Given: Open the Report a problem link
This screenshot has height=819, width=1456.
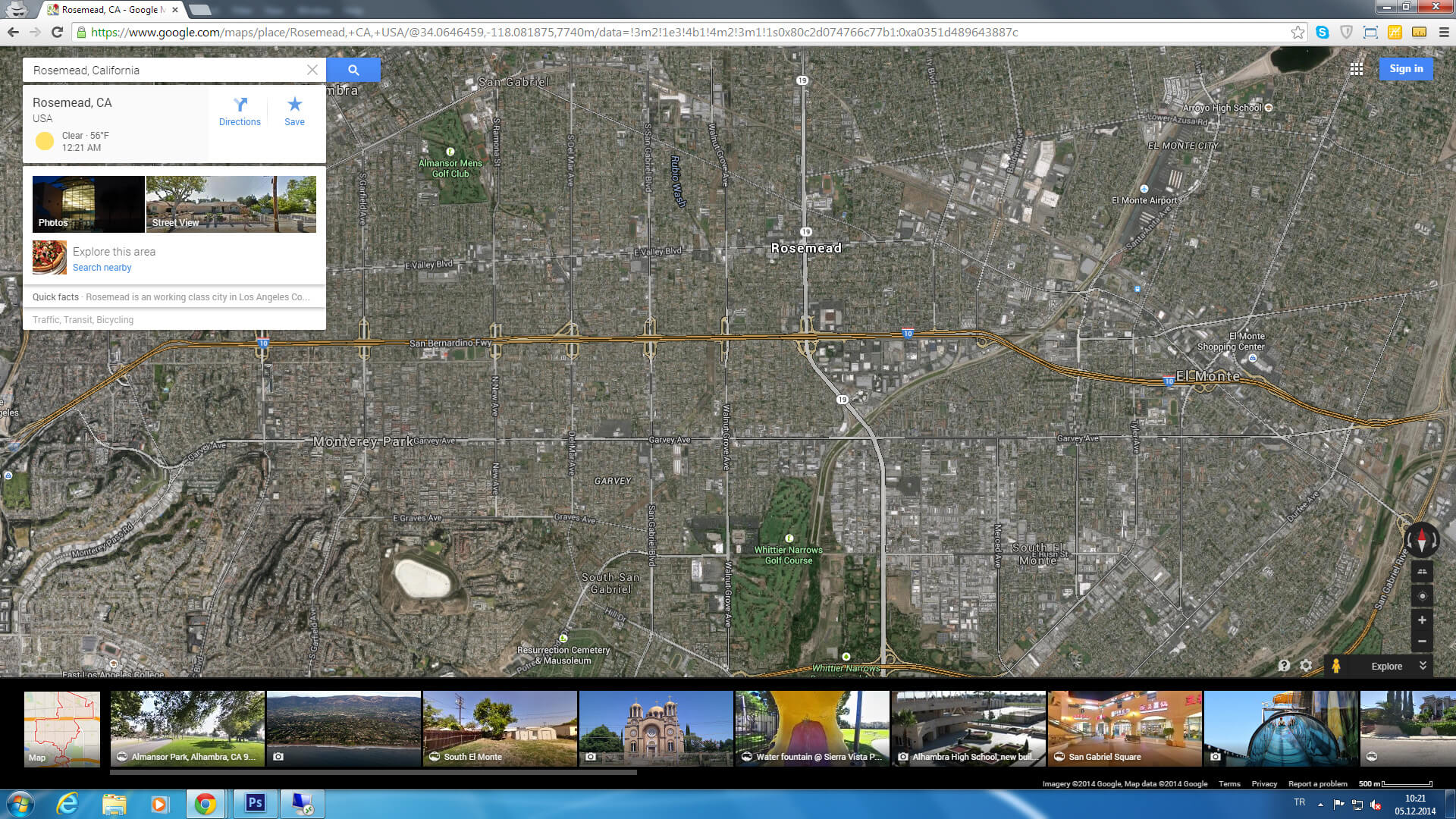Looking at the screenshot, I should [x=1317, y=784].
